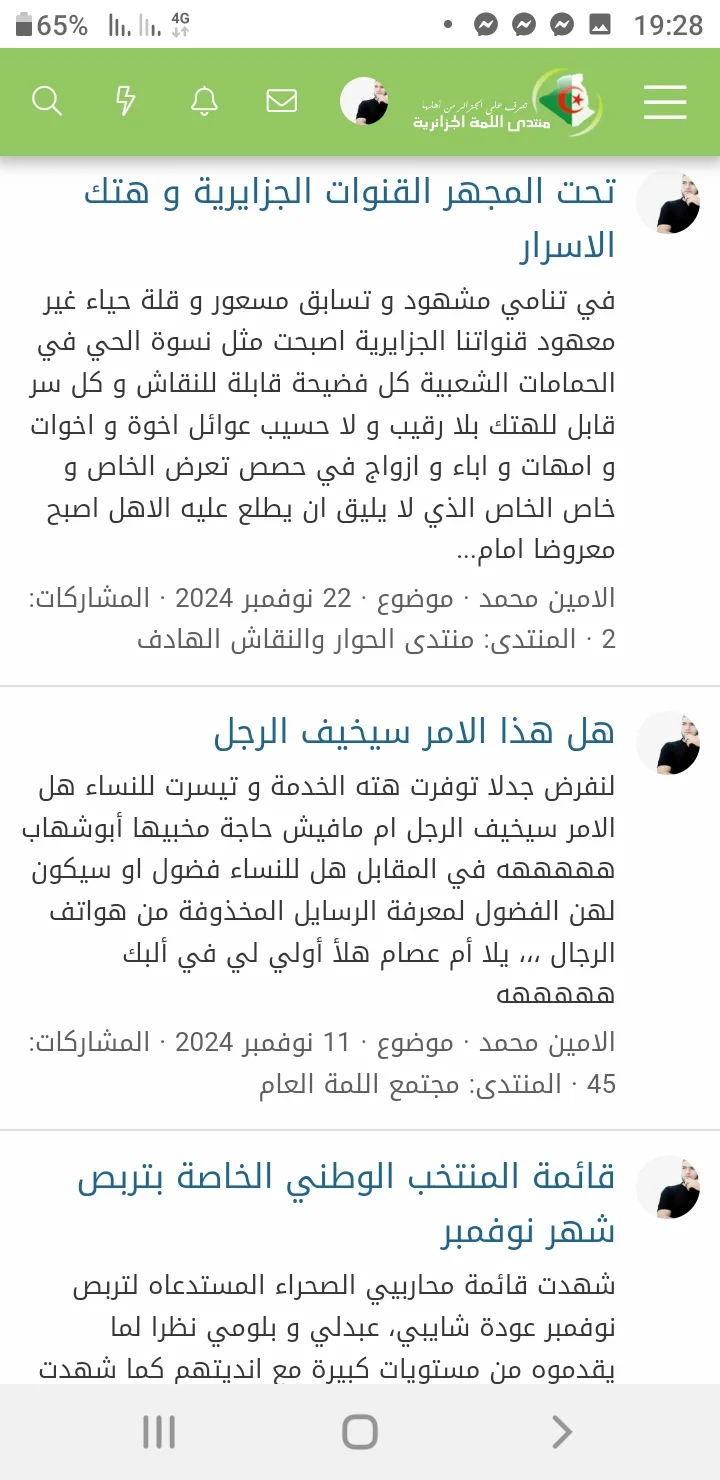Go to the Android home screen
720x1480 pixels.
(x=360, y=1432)
